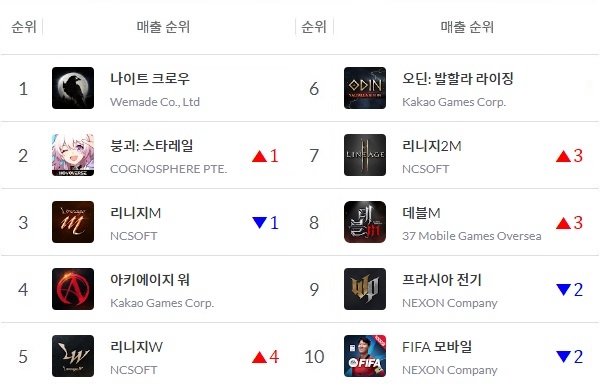Select the 리니지2M ranking row
600x390 pixels.
click(x=447, y=155)
